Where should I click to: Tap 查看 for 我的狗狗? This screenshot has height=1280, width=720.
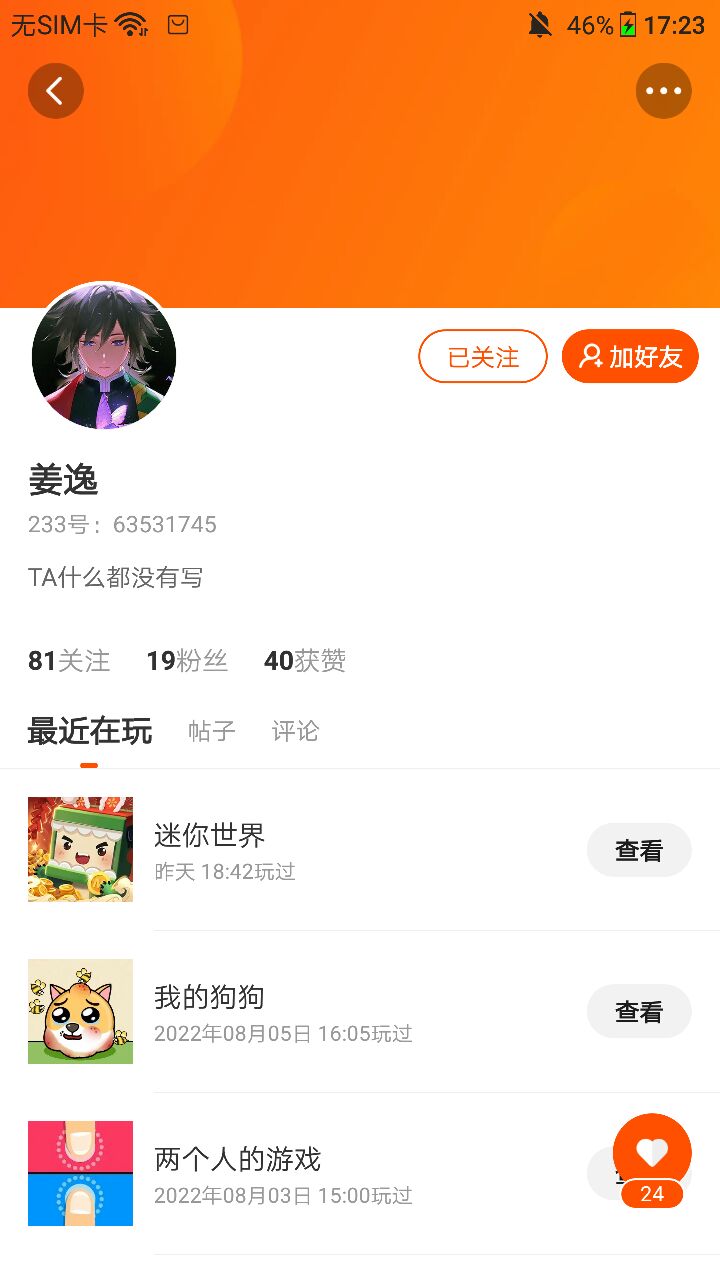(639, 1011)
